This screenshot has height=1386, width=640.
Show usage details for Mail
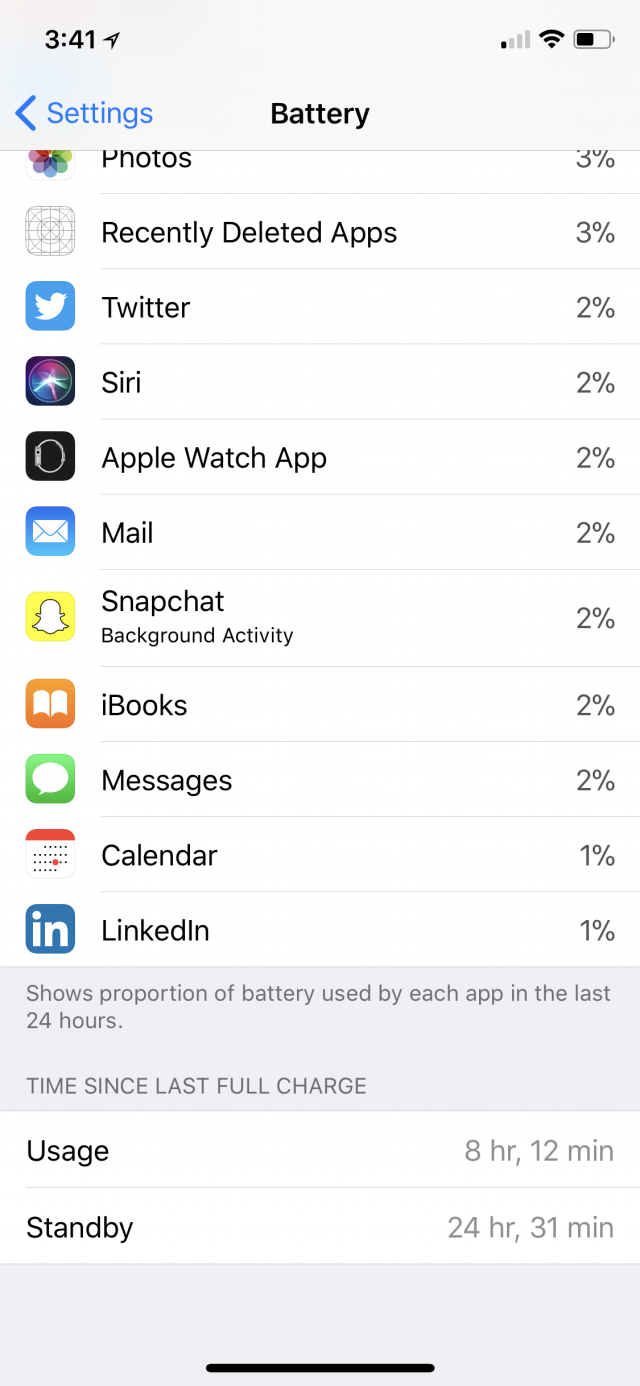point(320,532)
